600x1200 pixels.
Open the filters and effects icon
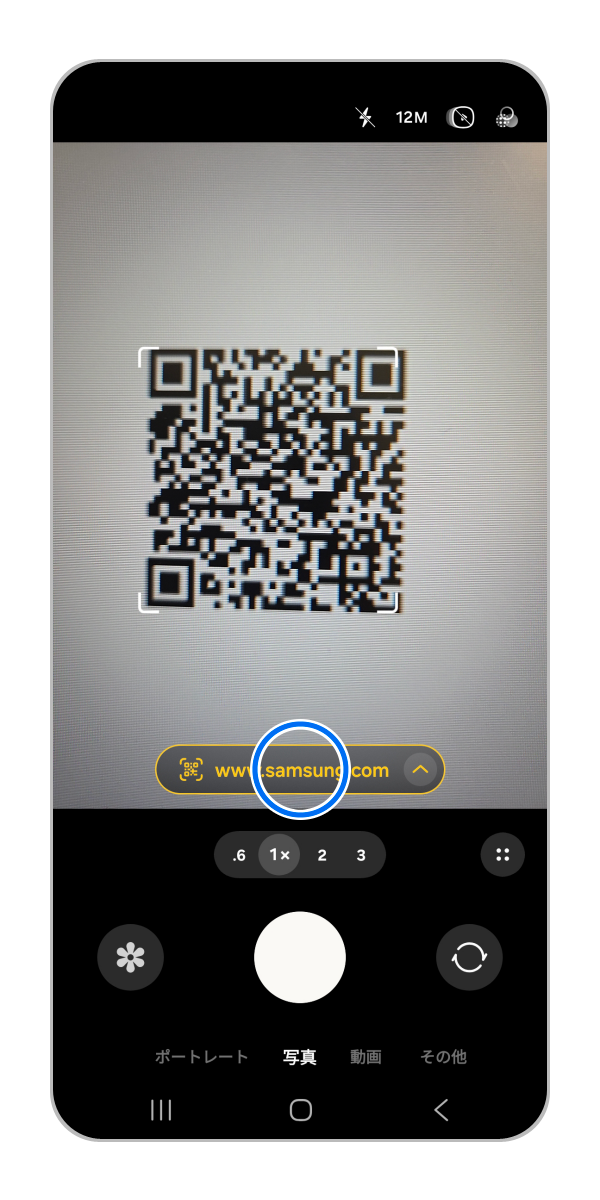click(x=507, y=118)
